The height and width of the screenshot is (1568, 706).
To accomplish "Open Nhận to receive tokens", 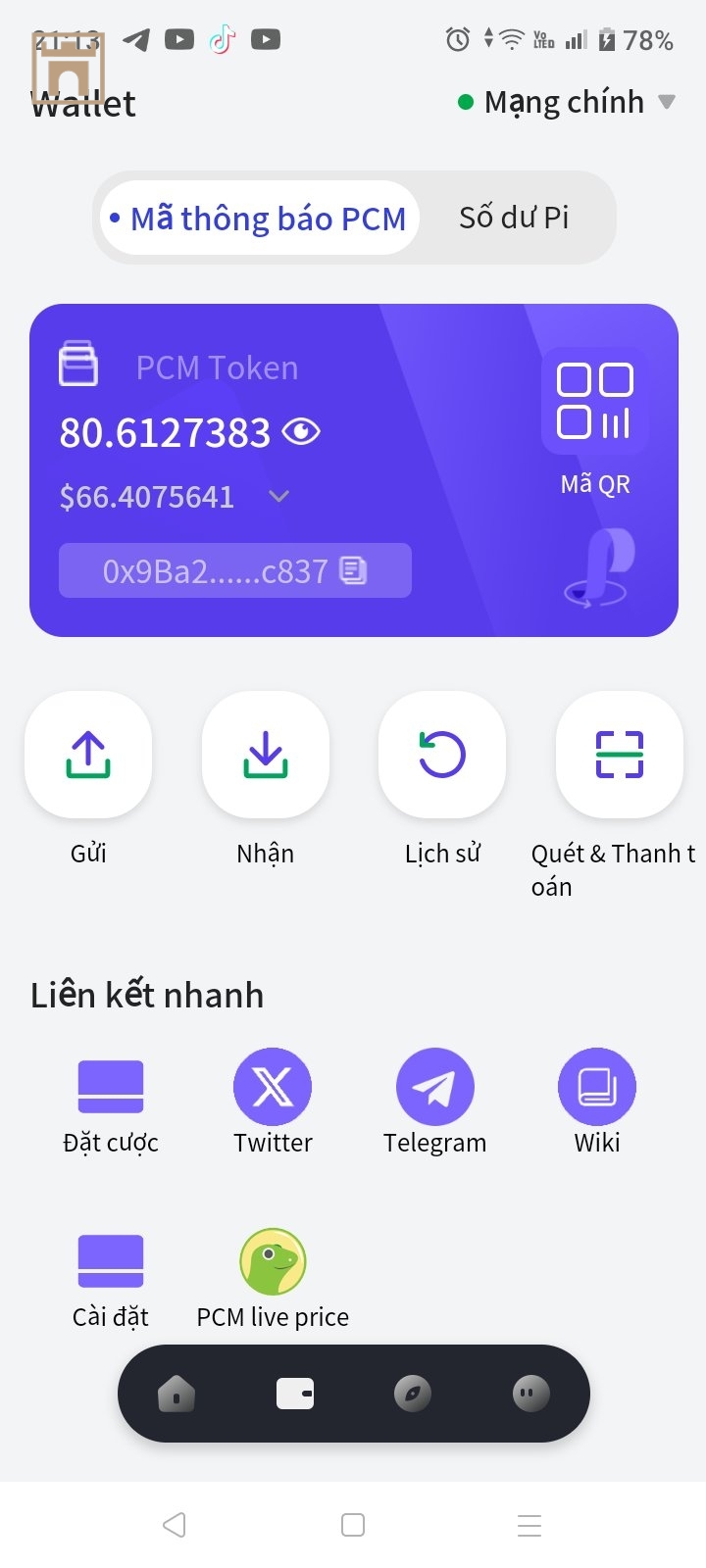I will click(x=265, y=755).
